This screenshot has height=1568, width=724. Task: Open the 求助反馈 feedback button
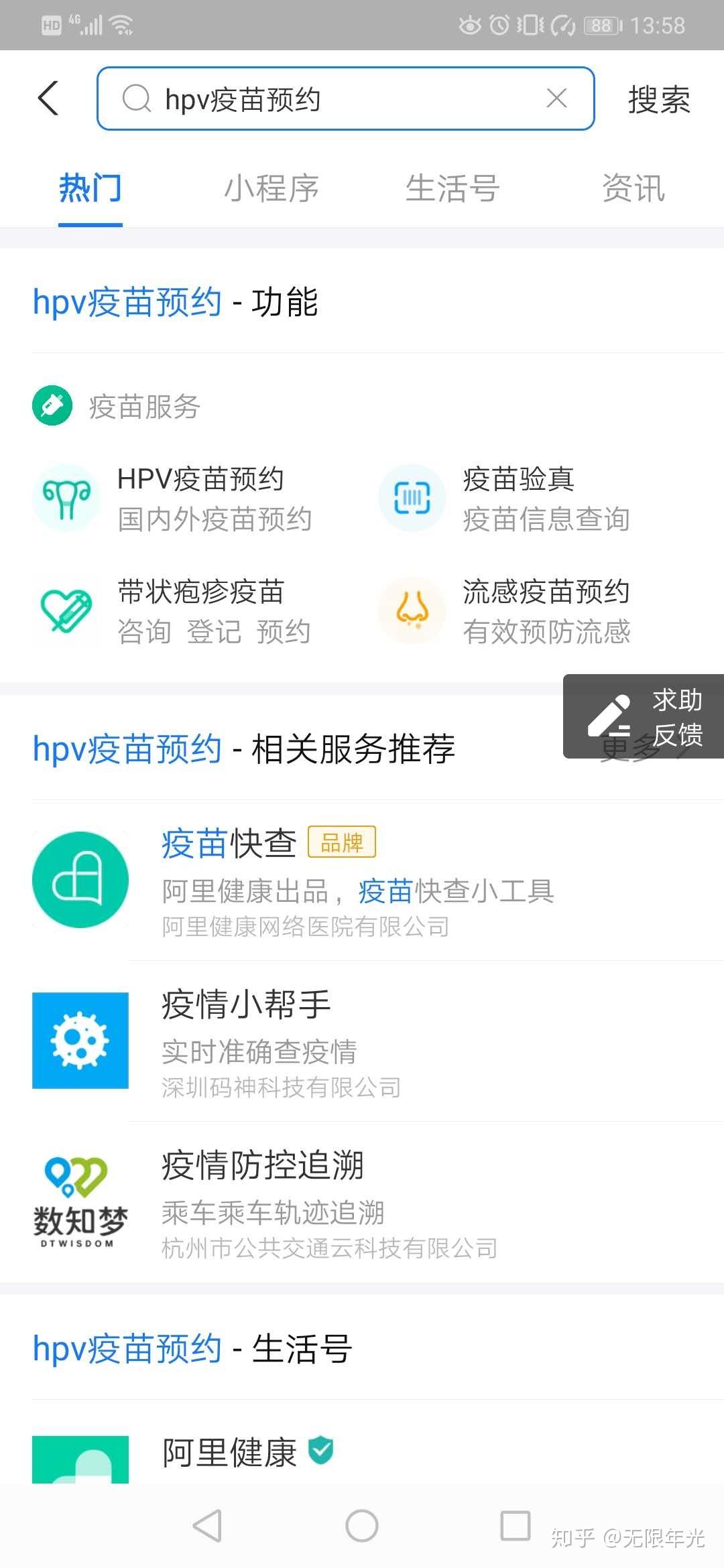[644, 716]
